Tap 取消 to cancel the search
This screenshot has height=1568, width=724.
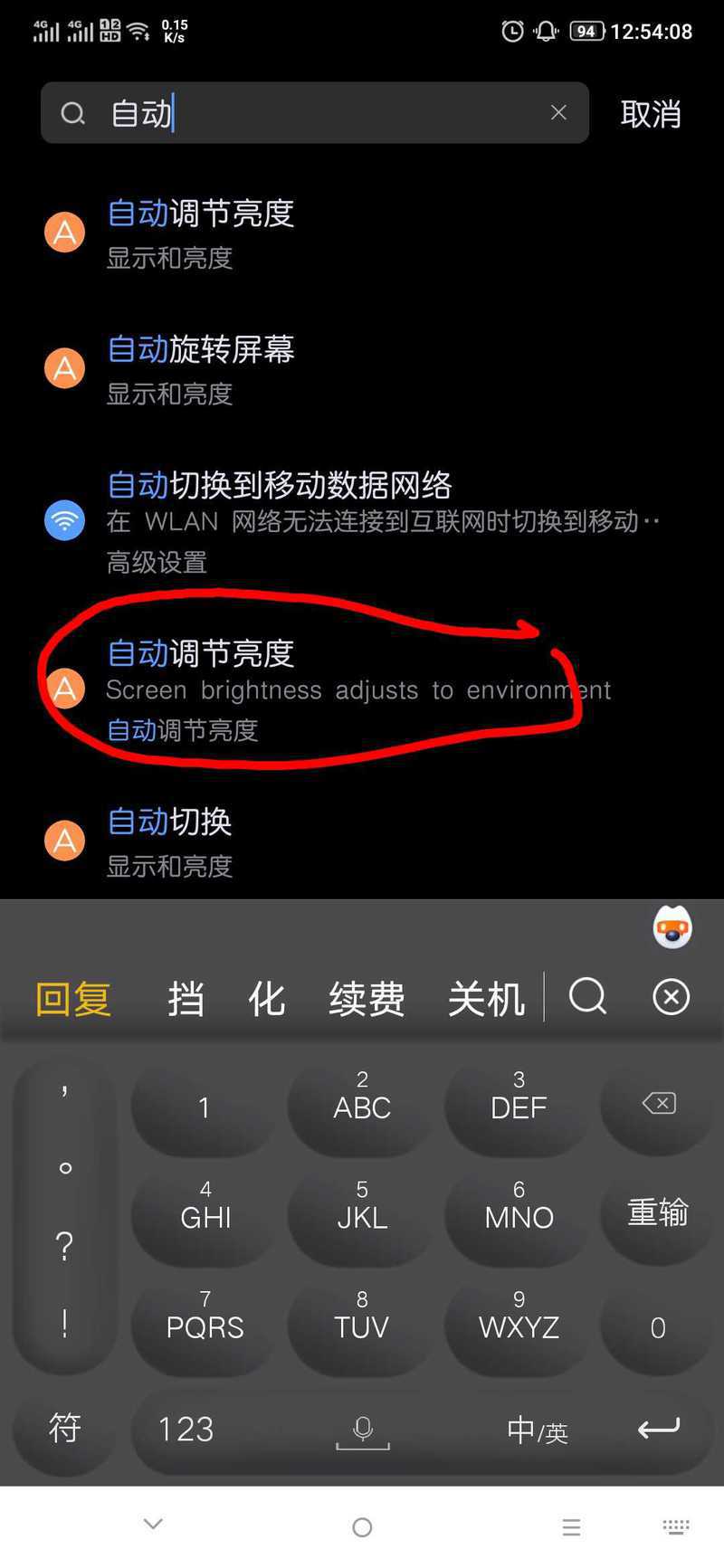tap(651, 114)
